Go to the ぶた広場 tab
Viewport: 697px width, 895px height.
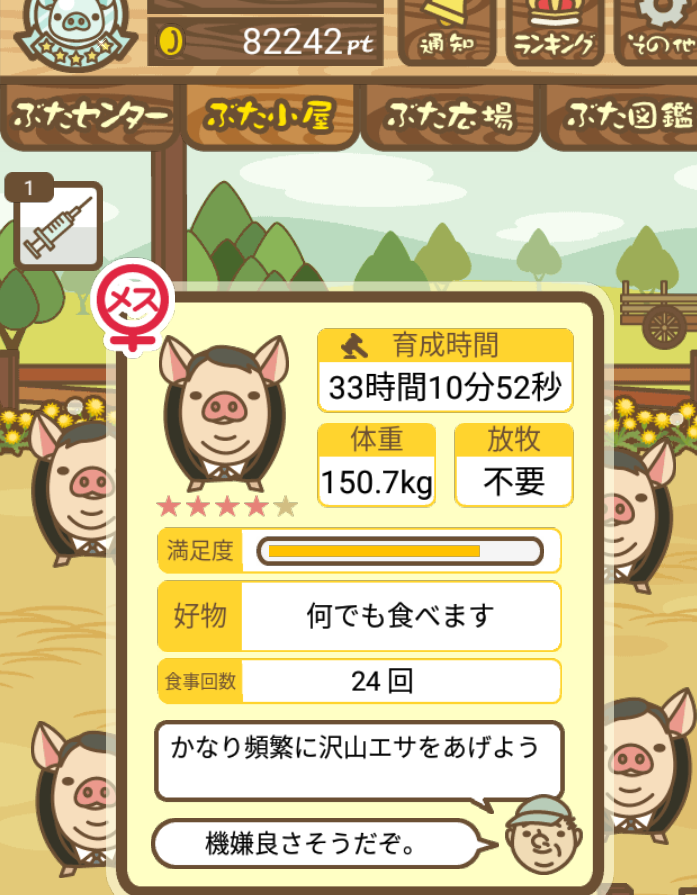pos(450,117)
